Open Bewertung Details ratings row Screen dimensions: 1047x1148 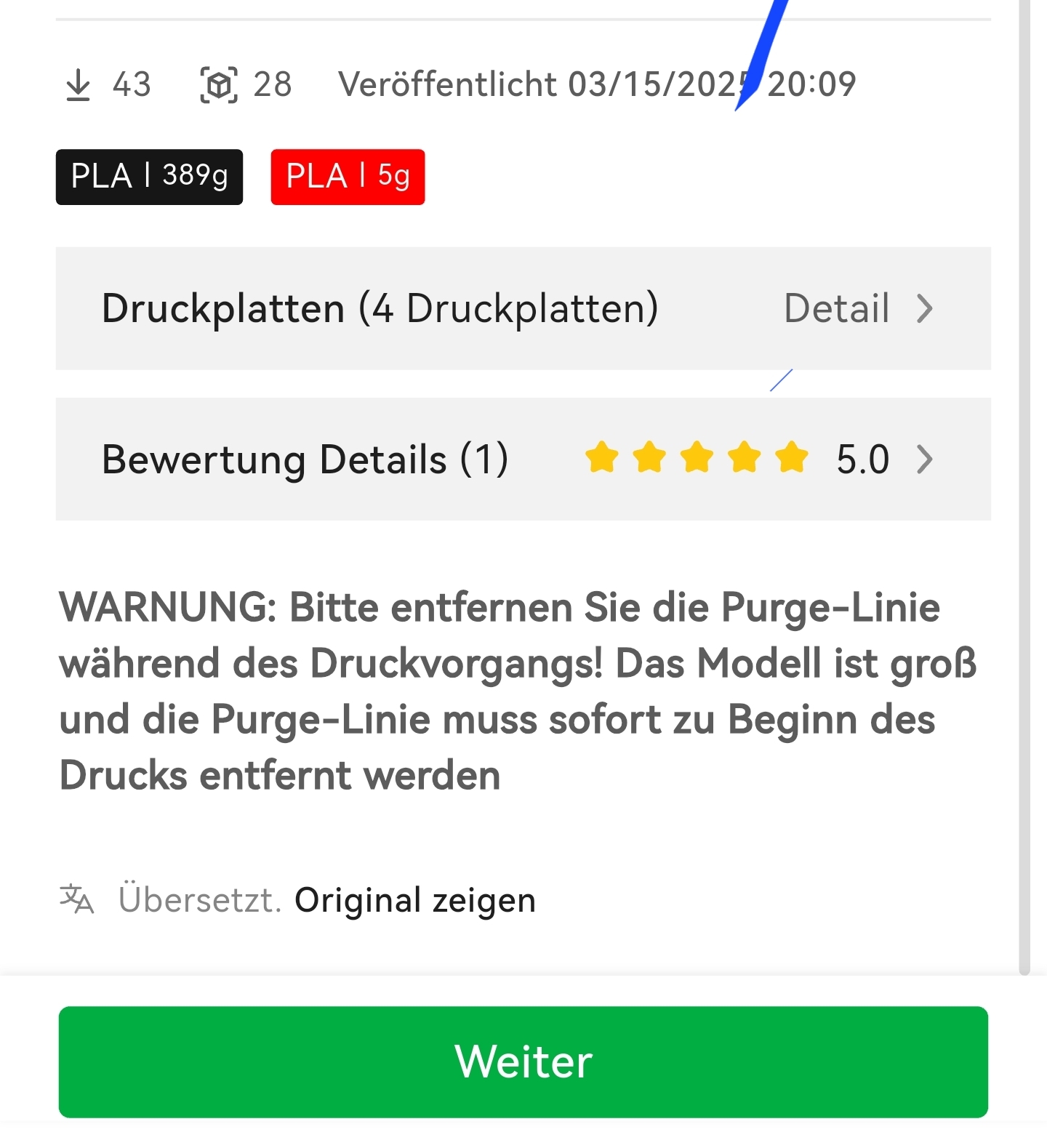click(x=523, y=459)
